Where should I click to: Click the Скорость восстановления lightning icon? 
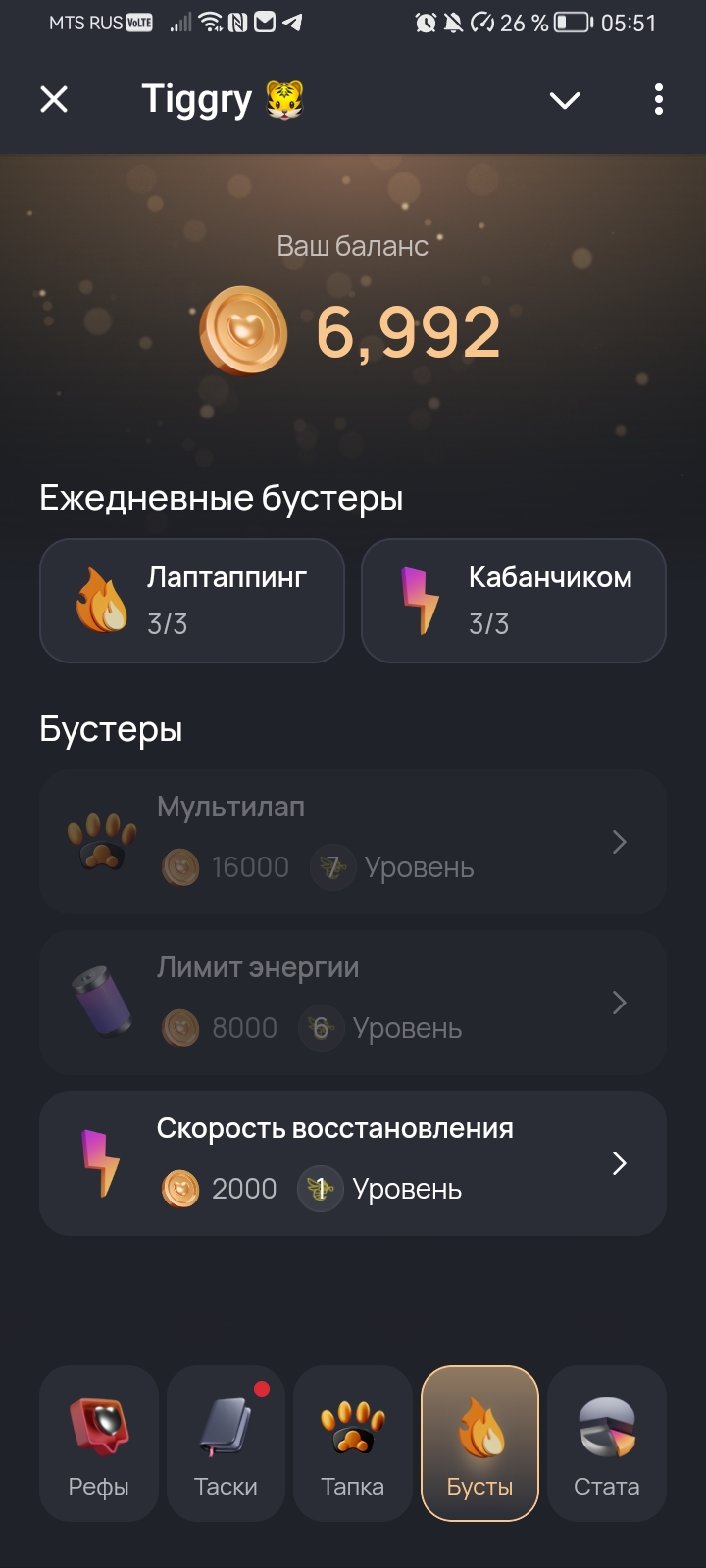click(x=99, y=1162)
